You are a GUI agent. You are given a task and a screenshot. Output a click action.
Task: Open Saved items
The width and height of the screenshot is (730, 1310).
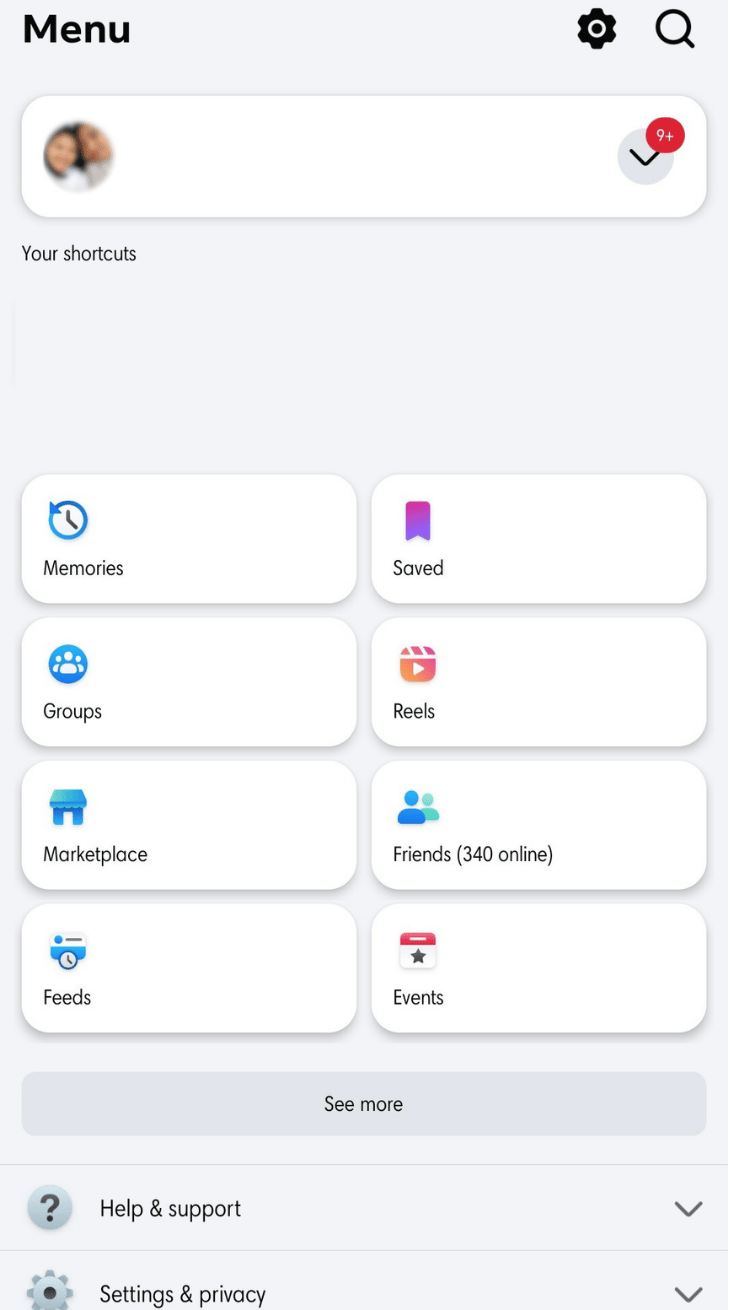tap(538, 539)
